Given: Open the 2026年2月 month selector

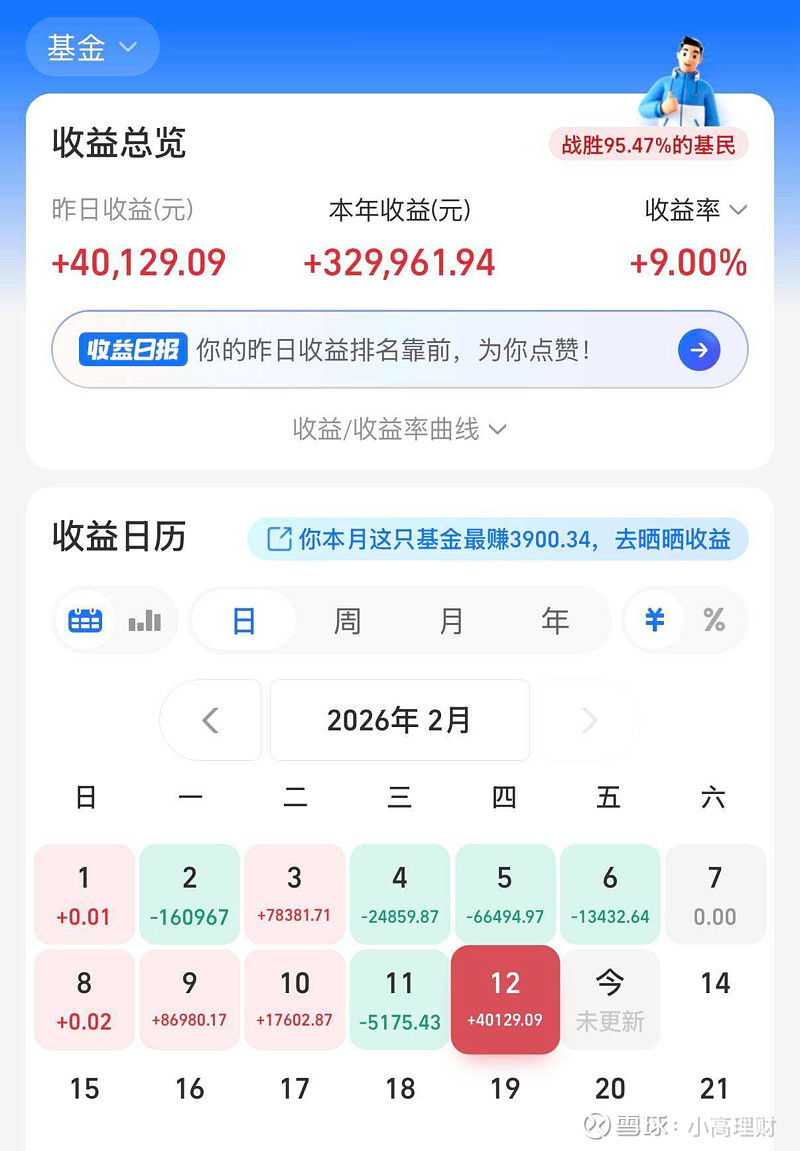Looking at the screenshot, I should [399, 719].
